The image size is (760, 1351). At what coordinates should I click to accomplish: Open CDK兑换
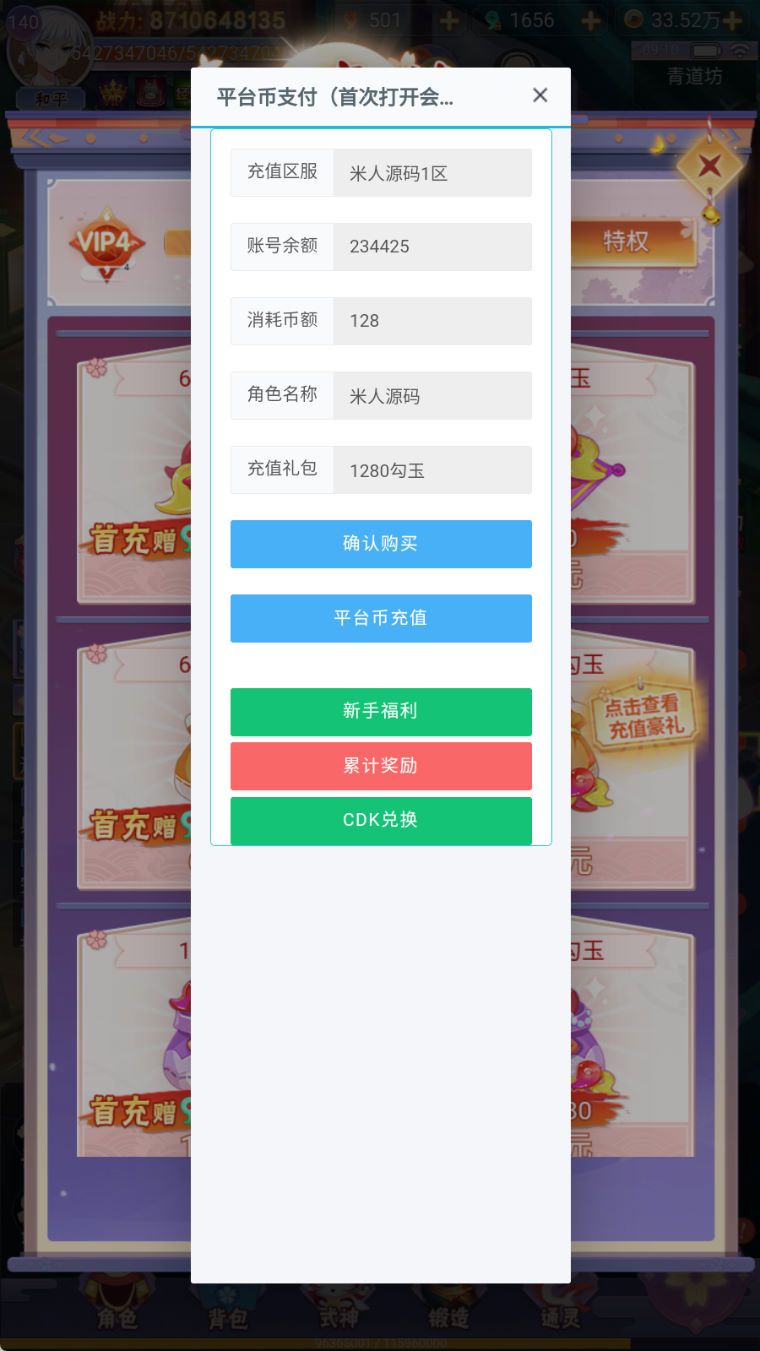(380, 820)
